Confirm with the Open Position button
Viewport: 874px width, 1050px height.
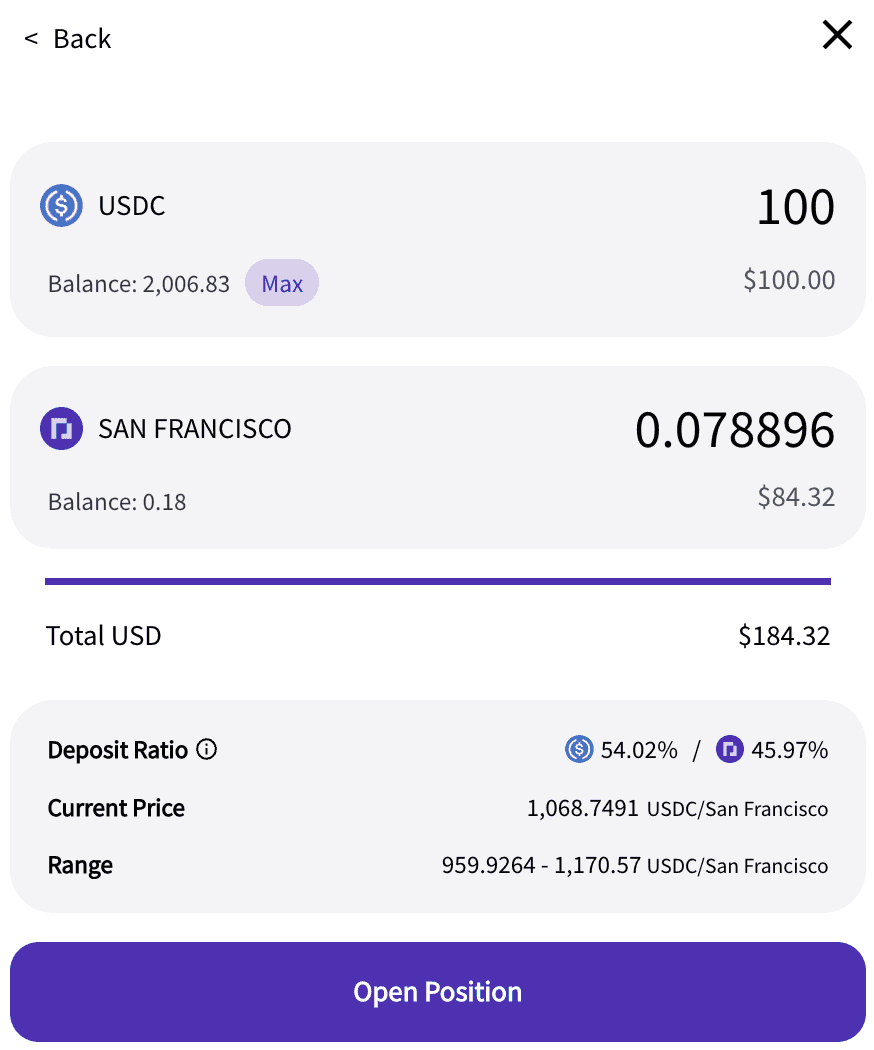tap(437, 992)
